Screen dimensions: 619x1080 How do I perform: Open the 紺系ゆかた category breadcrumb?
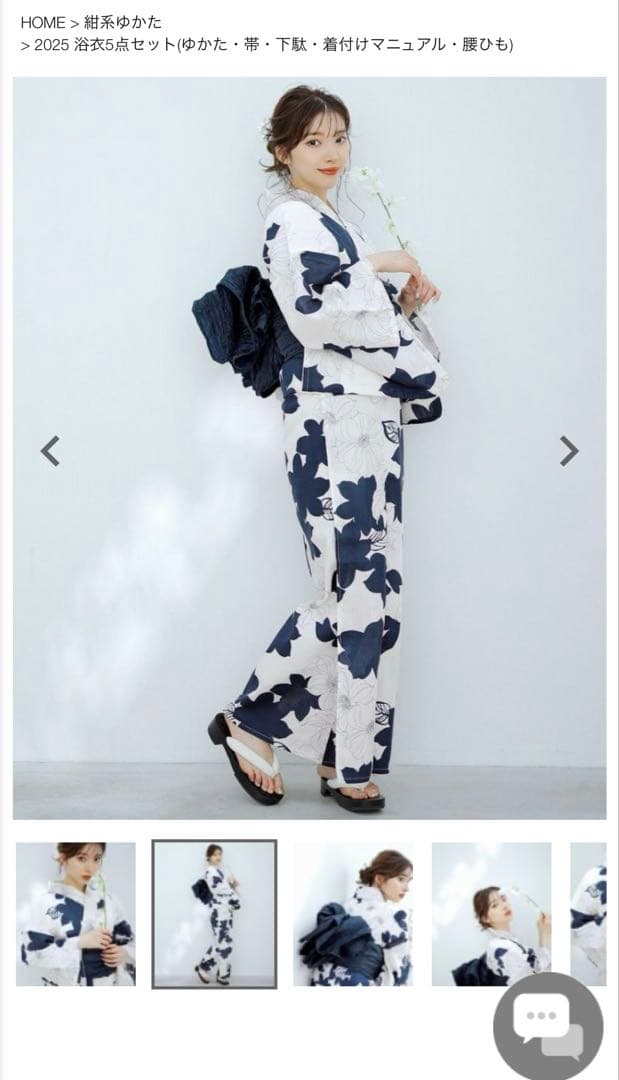coord(122,22)
